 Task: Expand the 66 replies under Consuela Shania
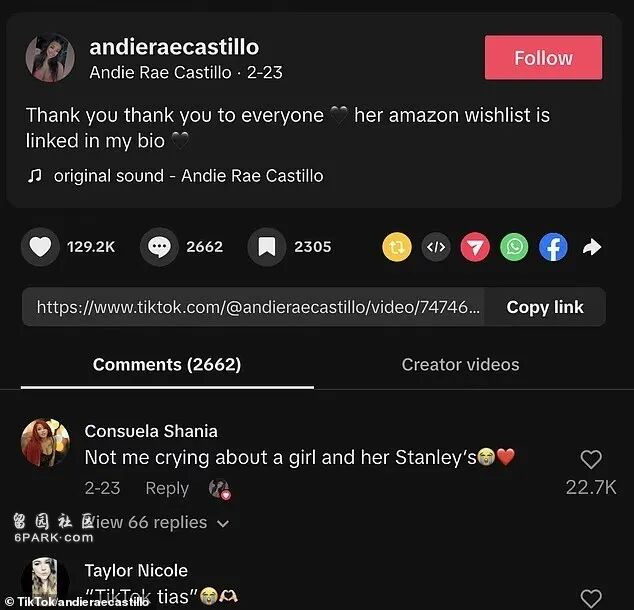click(x=160, y=522)
